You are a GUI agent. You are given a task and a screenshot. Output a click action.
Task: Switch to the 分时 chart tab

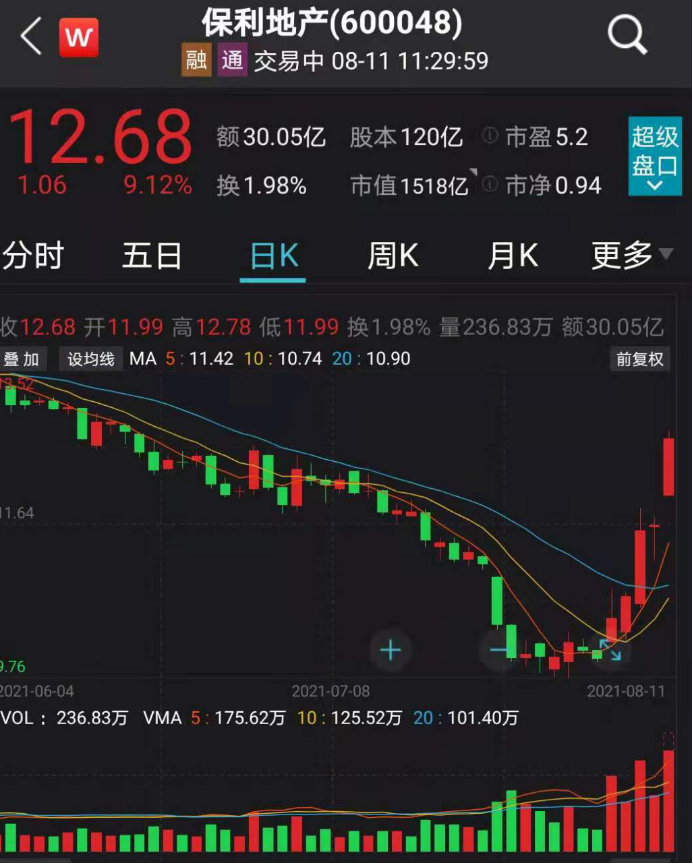click(32, 256)
